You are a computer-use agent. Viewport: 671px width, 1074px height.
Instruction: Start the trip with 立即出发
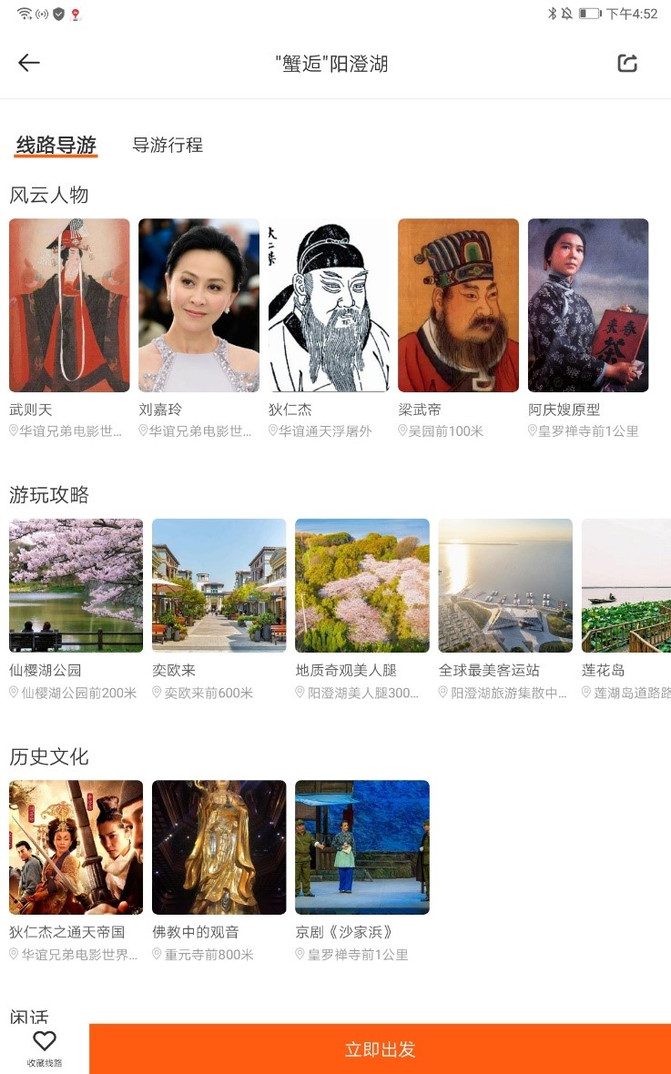click(x=380, y=1049)
